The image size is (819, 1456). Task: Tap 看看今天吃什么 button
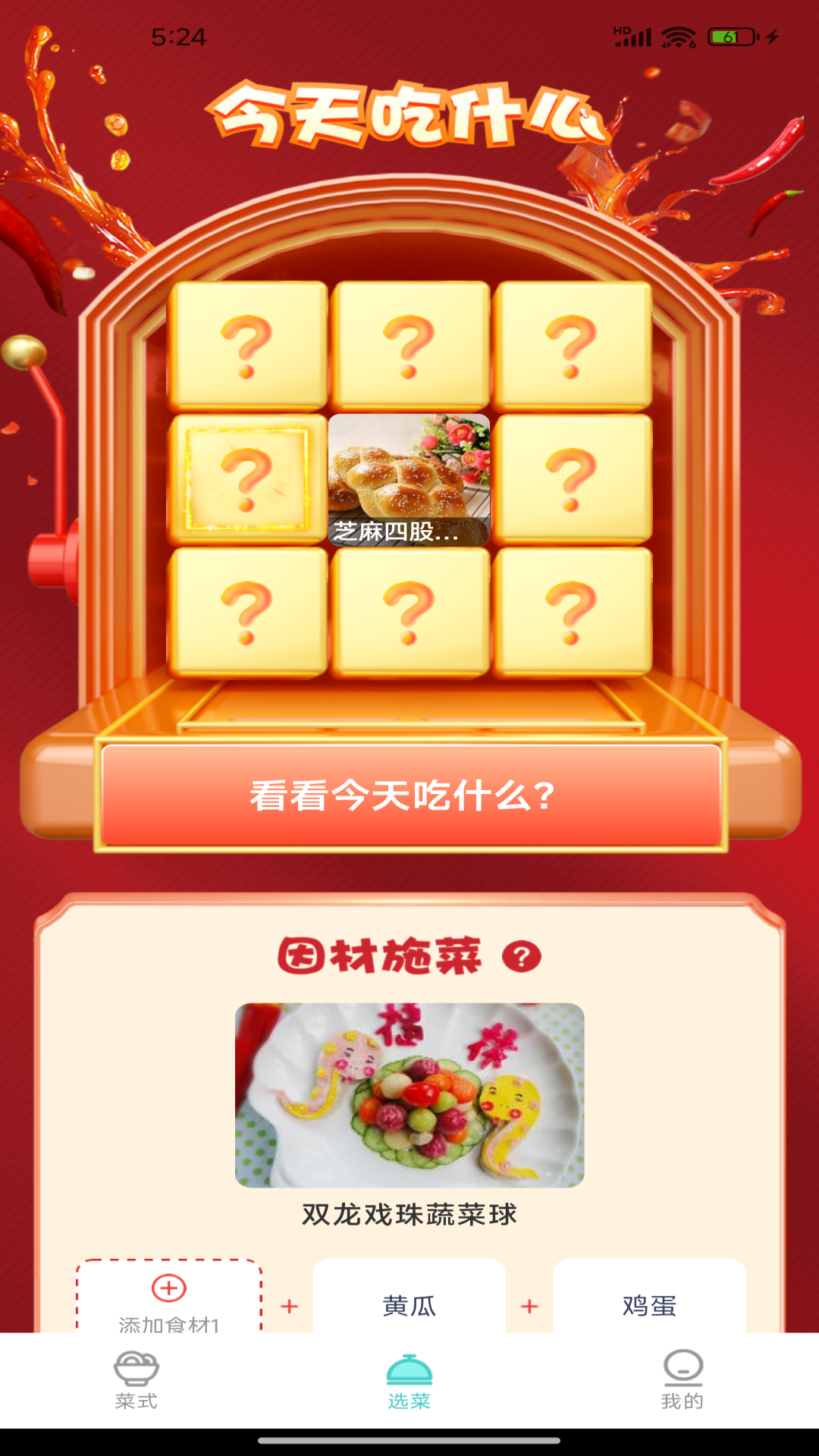pyautogui.click(x=410, y=795)
